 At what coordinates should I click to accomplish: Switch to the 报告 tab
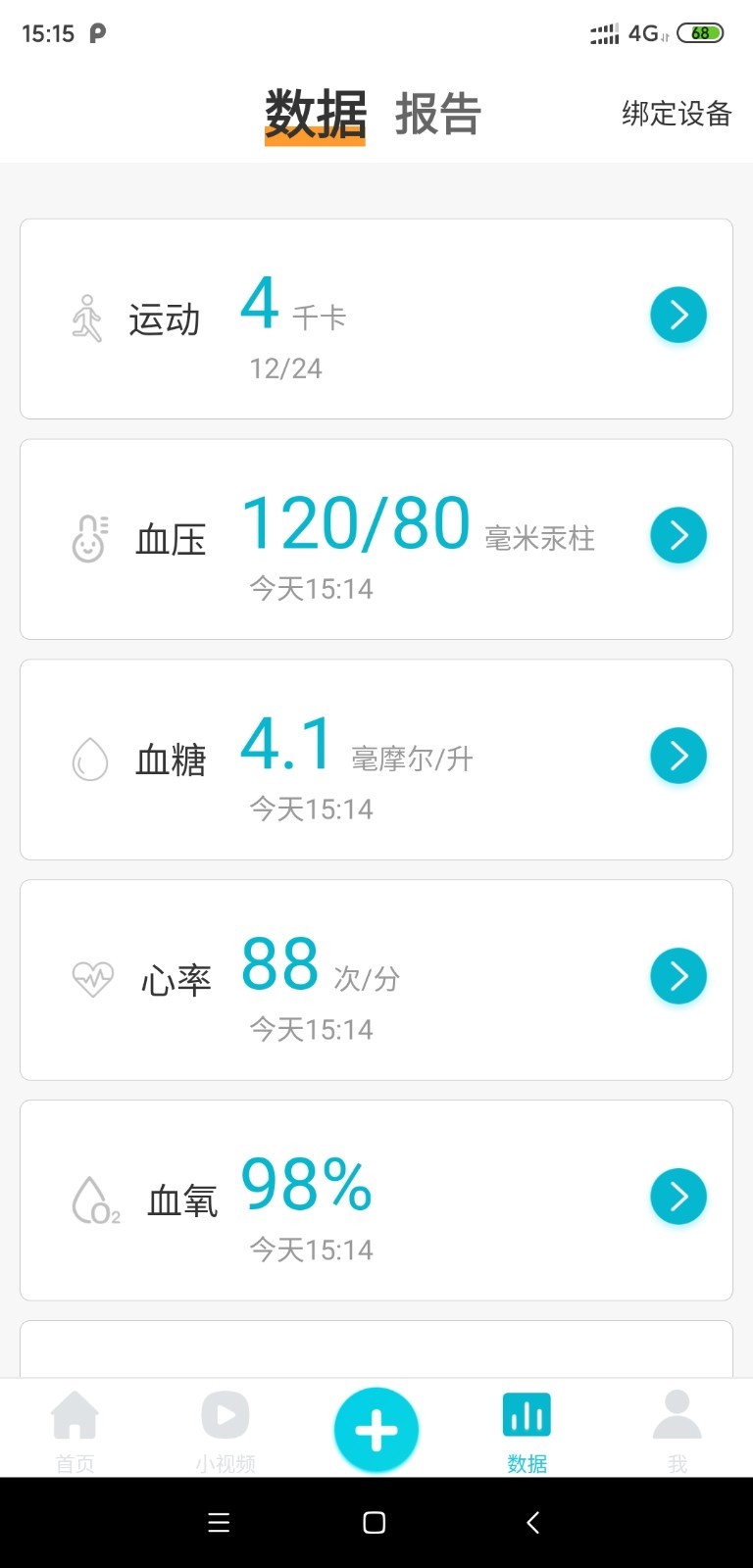pyautogui.click(x=437, y=115)
